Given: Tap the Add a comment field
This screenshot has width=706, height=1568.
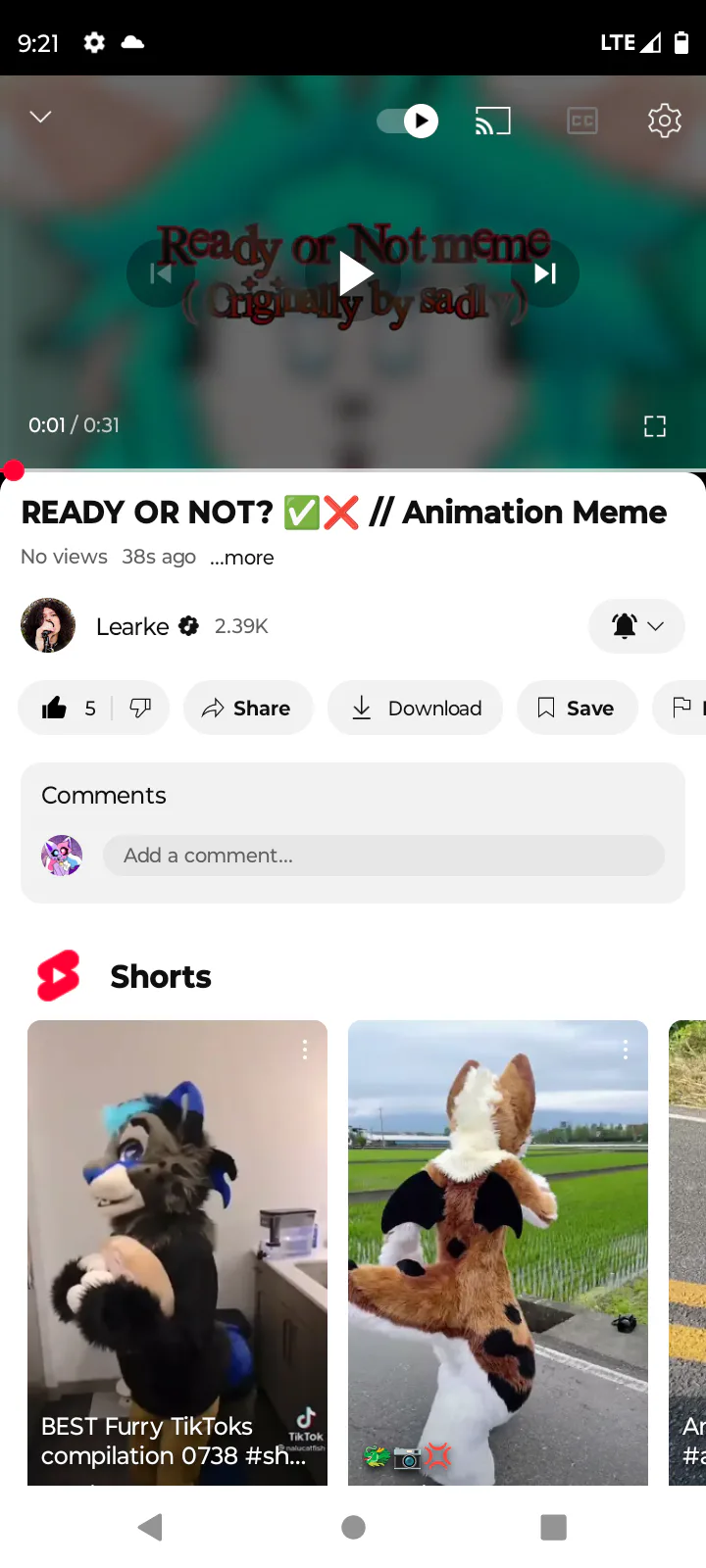Looking at the screenshot, I should pos(383,856).
